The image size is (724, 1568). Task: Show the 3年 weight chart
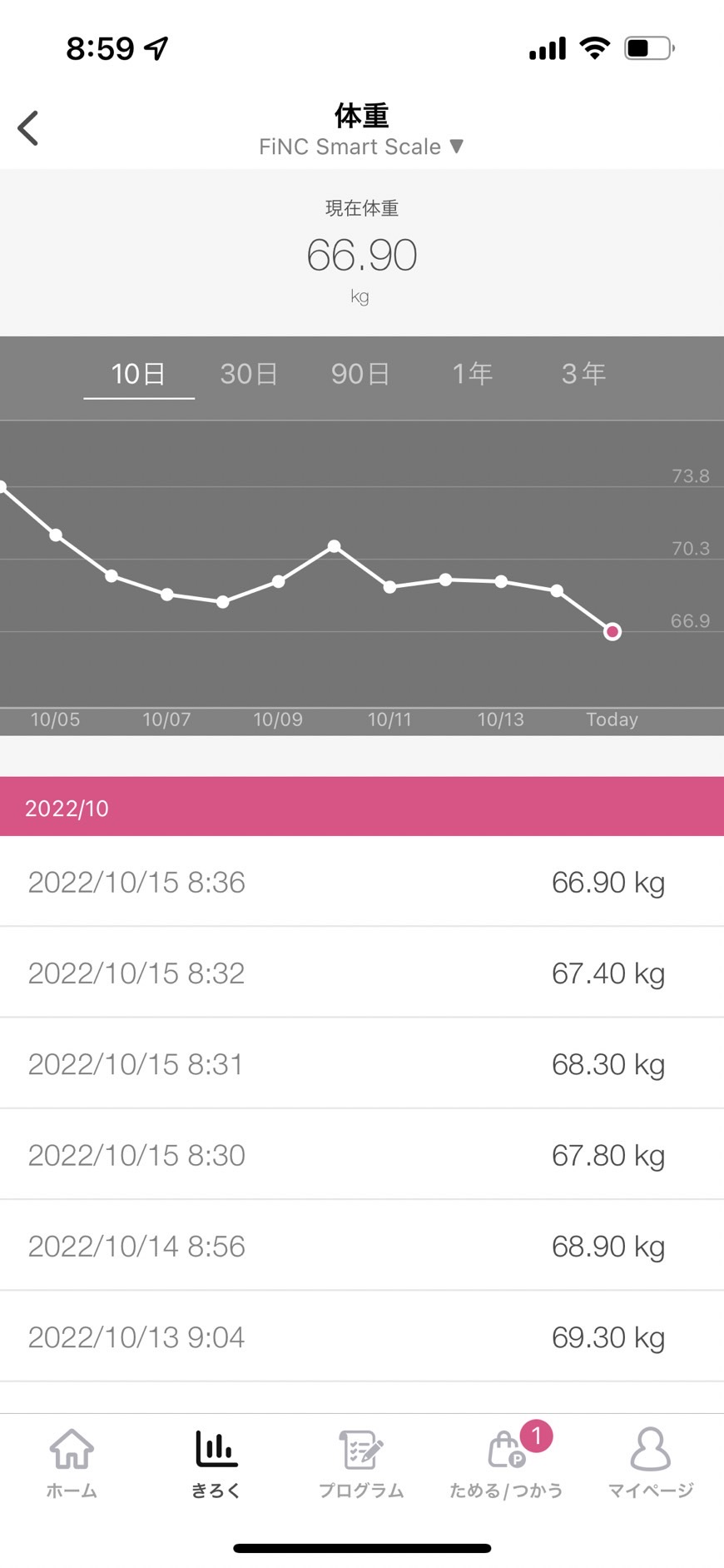[x=583, y=374]
